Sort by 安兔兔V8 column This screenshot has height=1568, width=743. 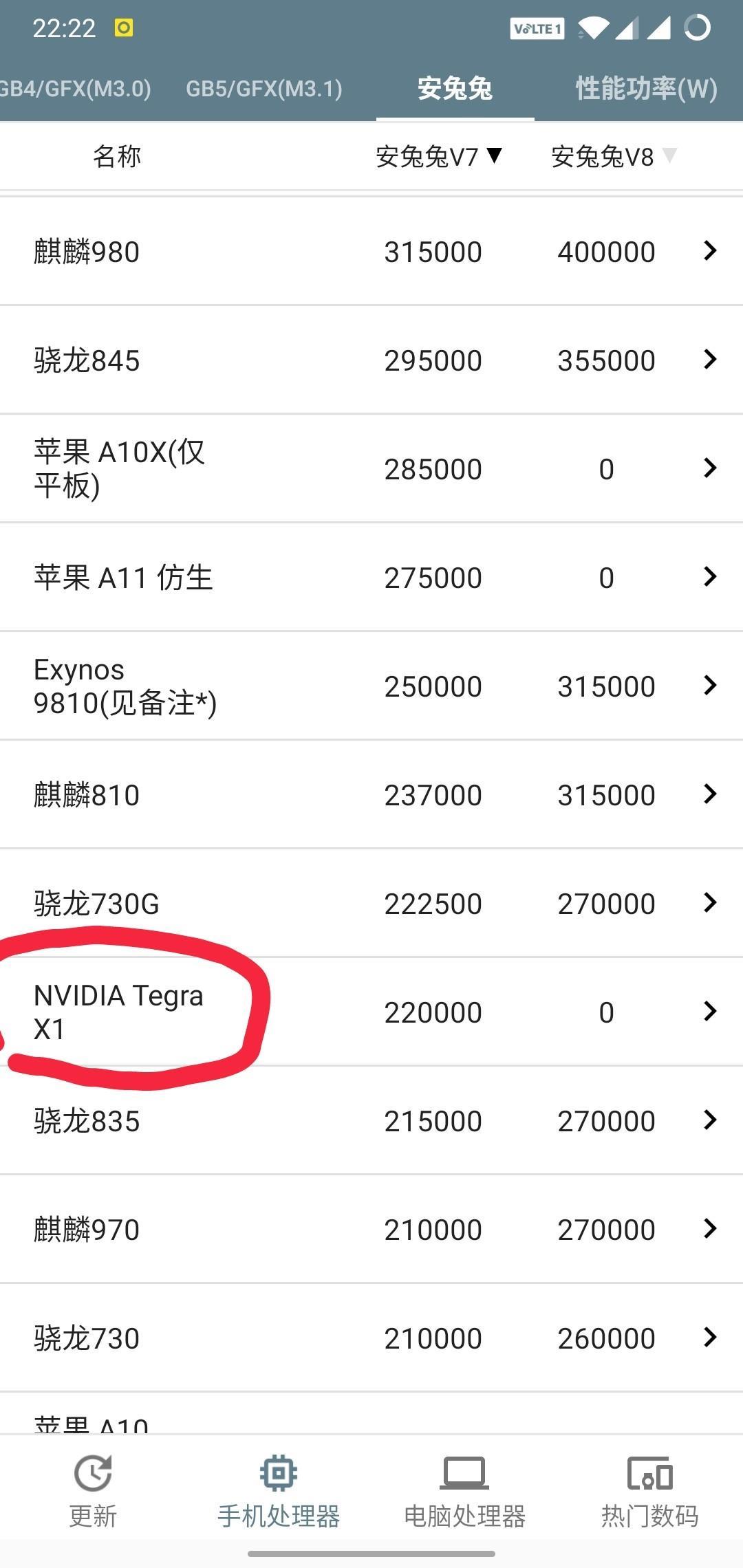coord(614,157)
